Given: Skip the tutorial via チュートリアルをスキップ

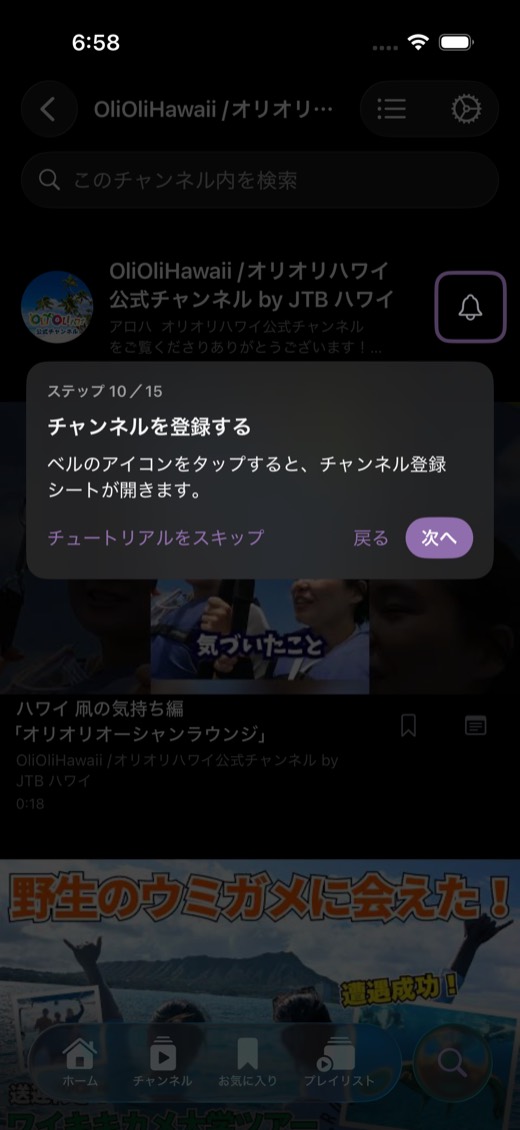Looking at the screenshot, I should pos(156,538).
